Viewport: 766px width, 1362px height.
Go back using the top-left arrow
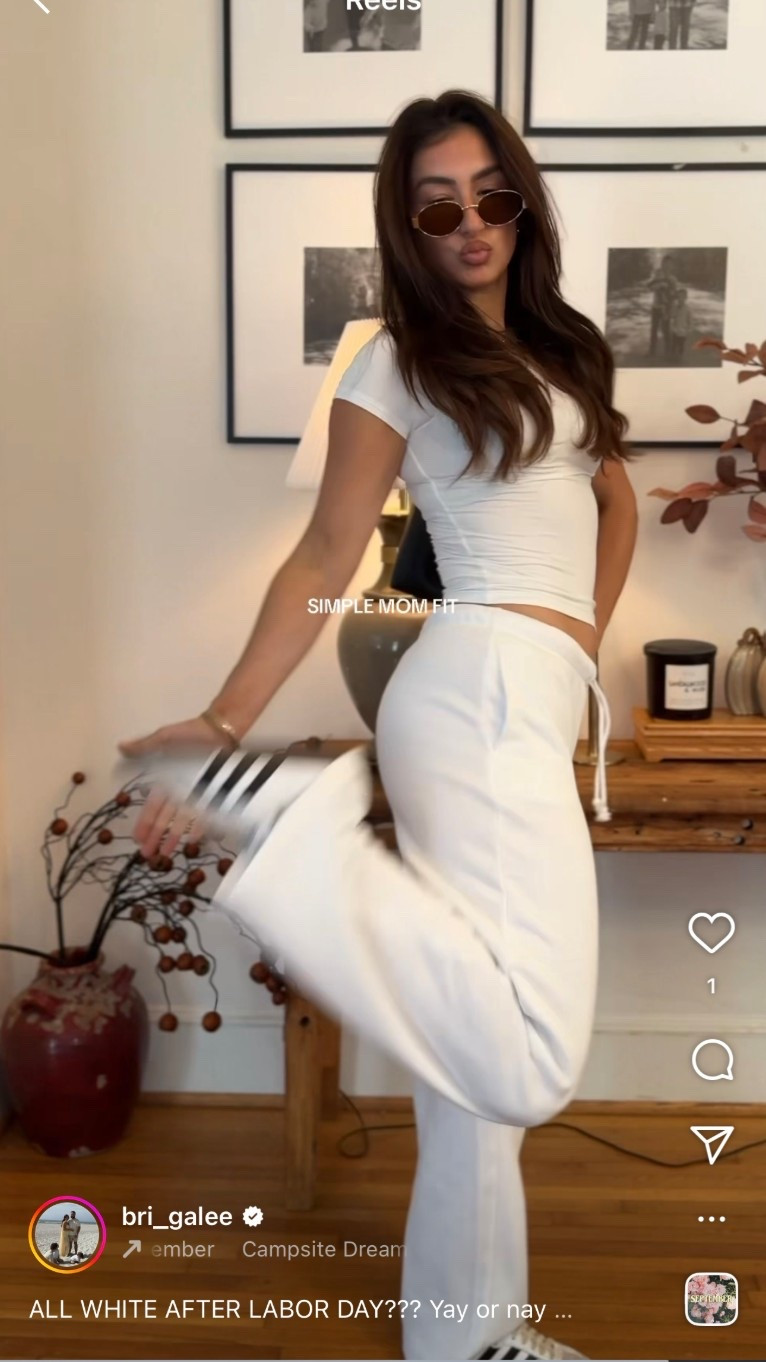38,6
